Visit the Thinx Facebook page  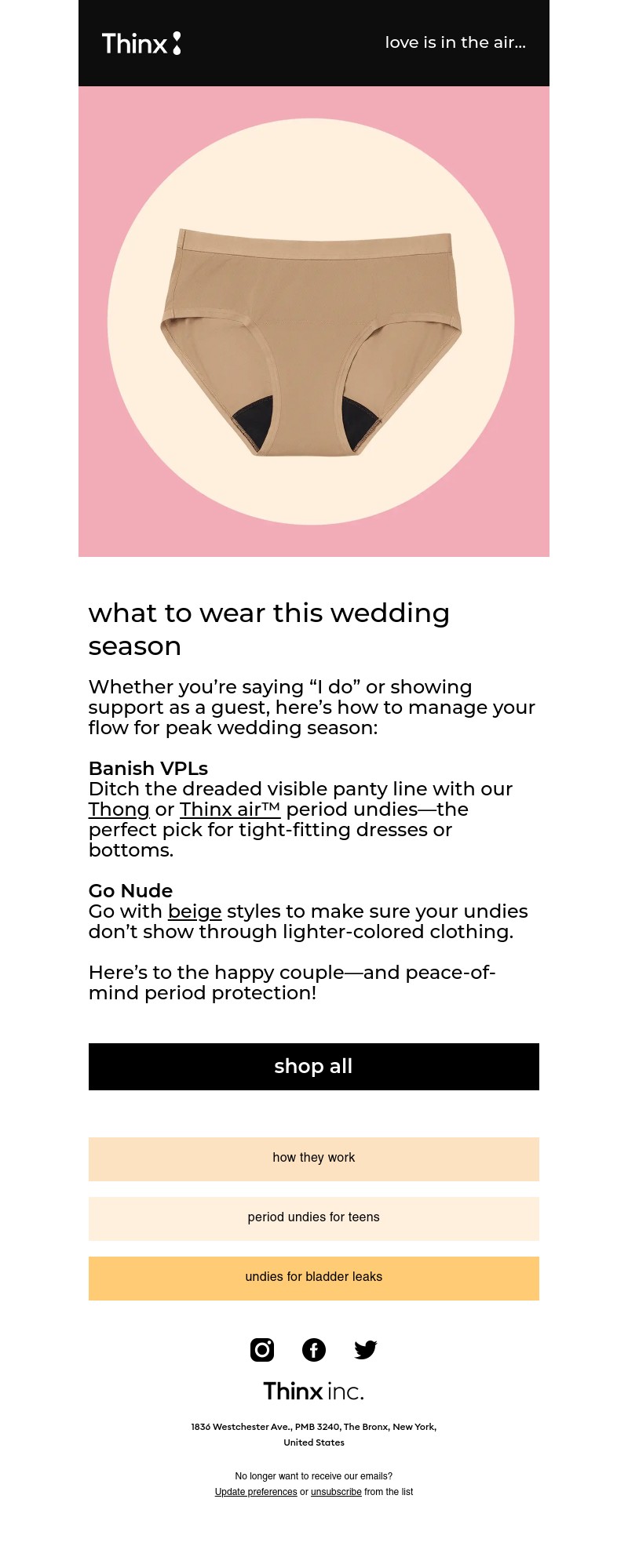pyautogui.click(x=314, y=1349)
